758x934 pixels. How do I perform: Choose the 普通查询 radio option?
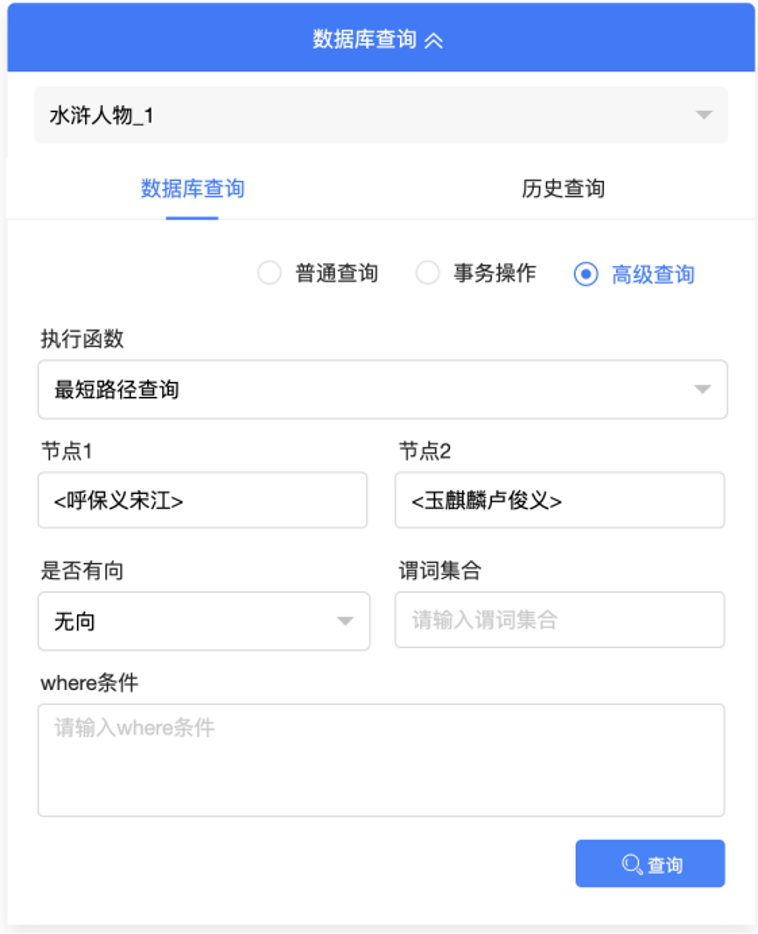pyautogui.click(x=270, y=273)
